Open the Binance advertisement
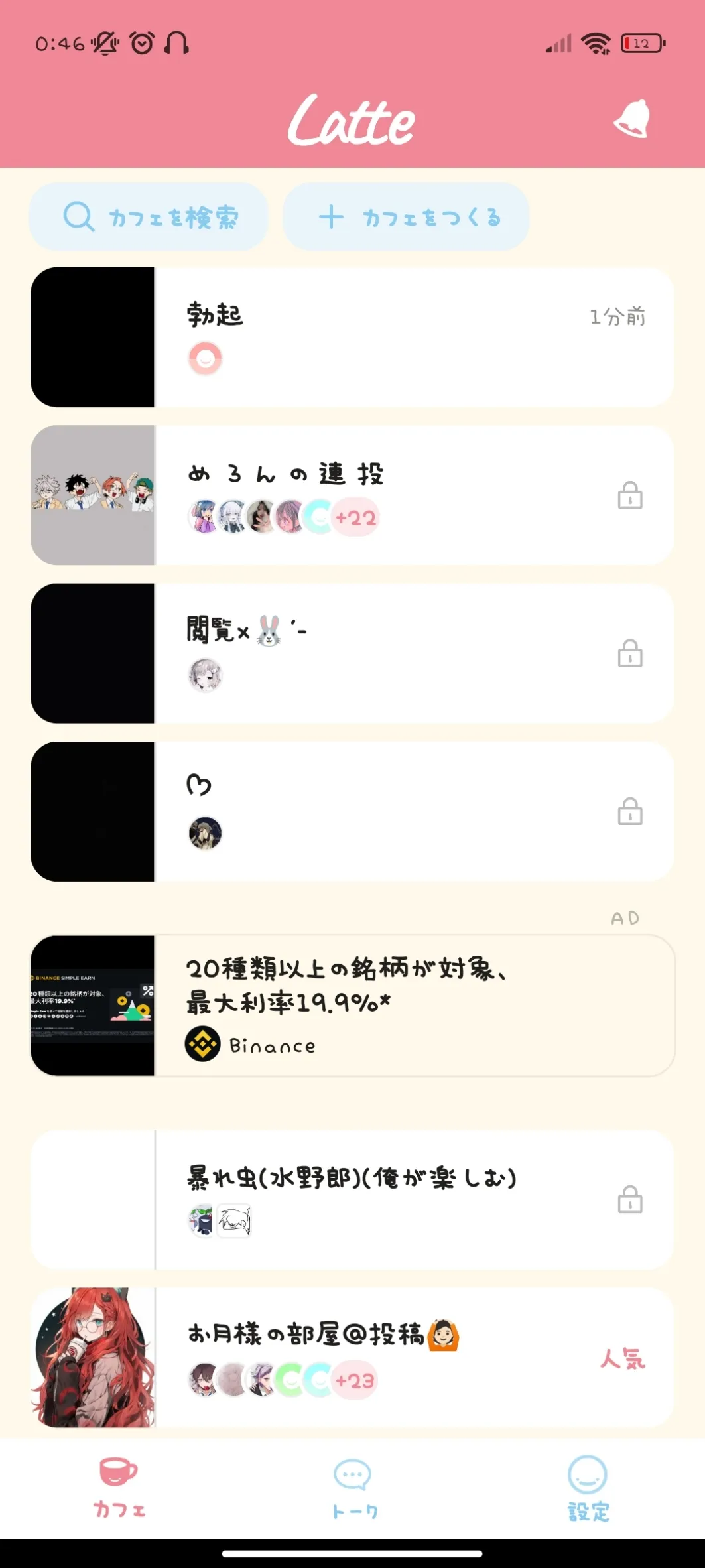This screenshot has height=1568, width=705. point(352,1006)
